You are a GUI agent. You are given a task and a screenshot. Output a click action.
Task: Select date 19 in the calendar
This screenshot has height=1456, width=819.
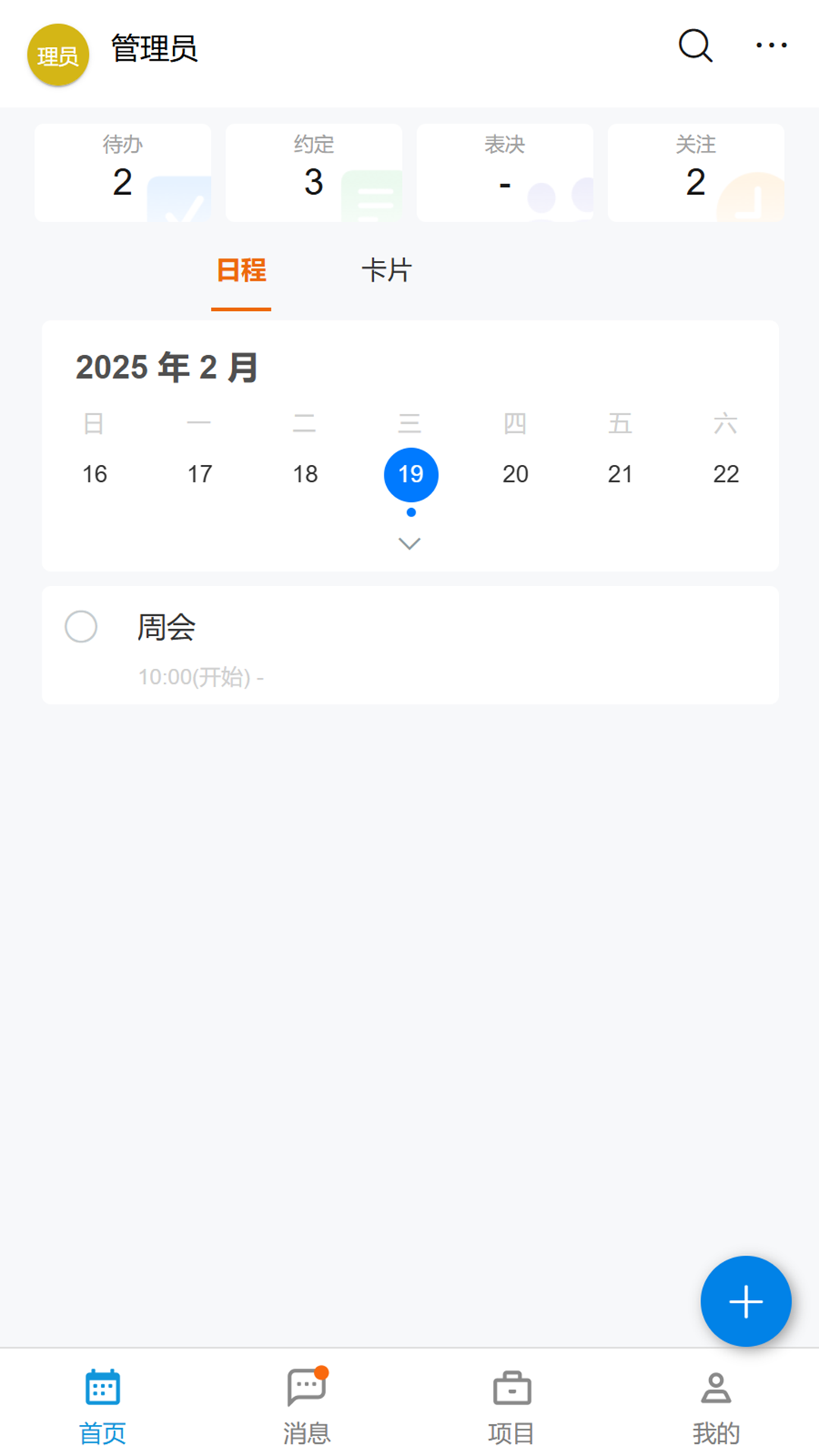coord(411,474)
